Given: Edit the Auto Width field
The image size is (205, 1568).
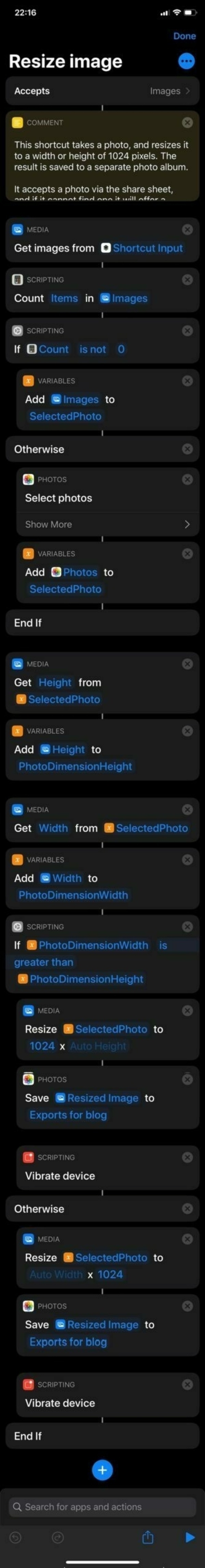Looking at the screenshot, I should click(55, 1274).
